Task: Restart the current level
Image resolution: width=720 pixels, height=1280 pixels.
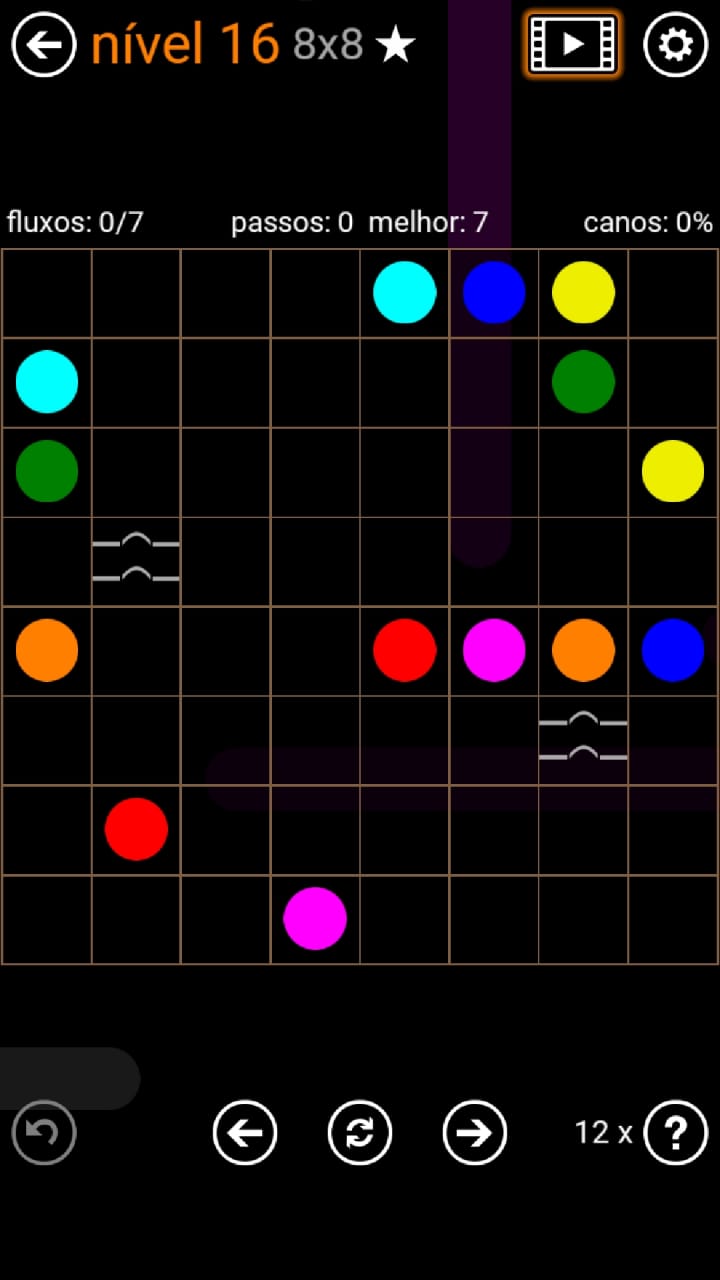Action: click(x=360, y=1132)
